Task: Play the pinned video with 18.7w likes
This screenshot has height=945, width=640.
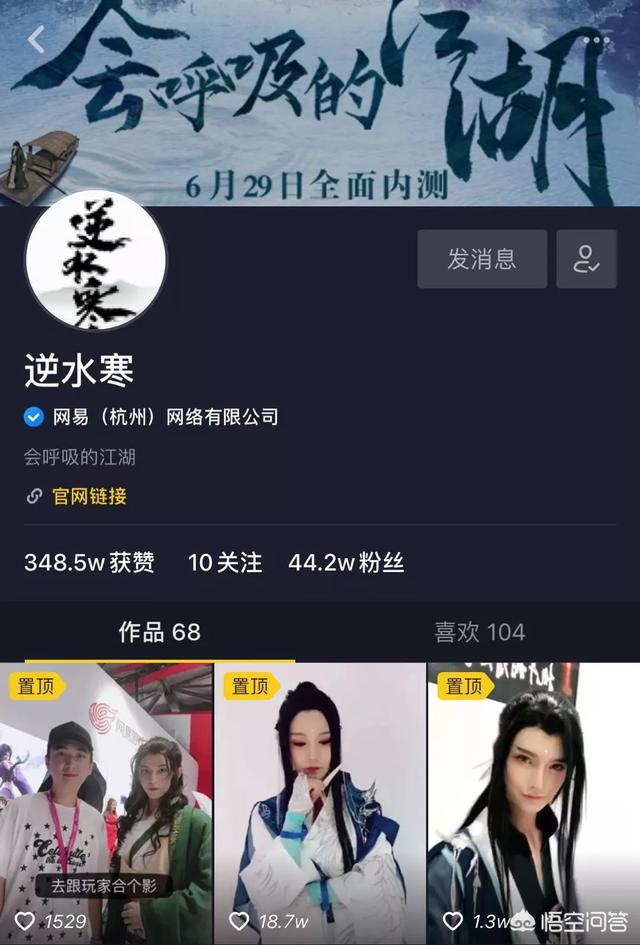Action: click(x=320, y=800)
